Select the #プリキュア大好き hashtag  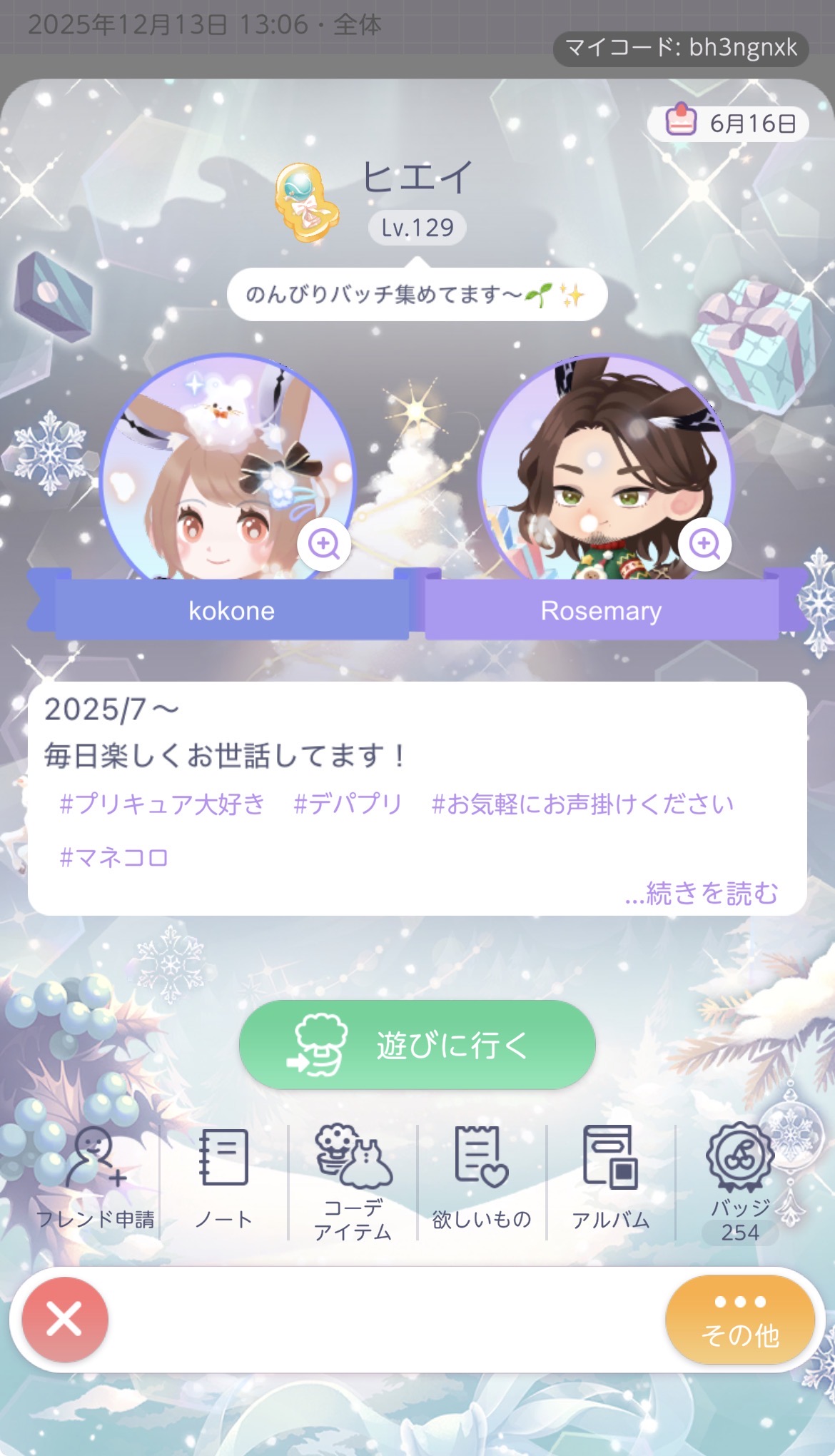click(162, 804)
